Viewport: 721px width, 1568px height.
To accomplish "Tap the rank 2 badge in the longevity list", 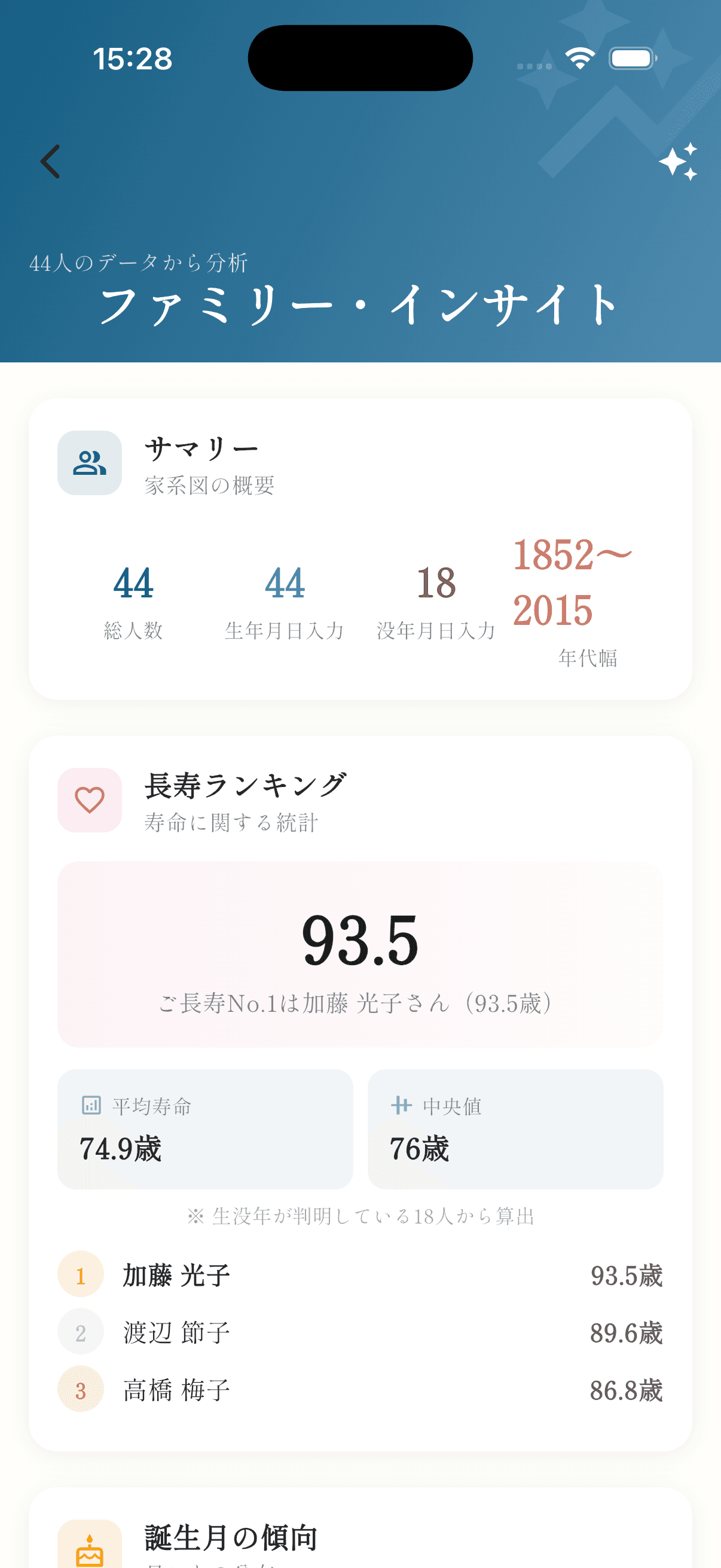I will pos(80,1332).
